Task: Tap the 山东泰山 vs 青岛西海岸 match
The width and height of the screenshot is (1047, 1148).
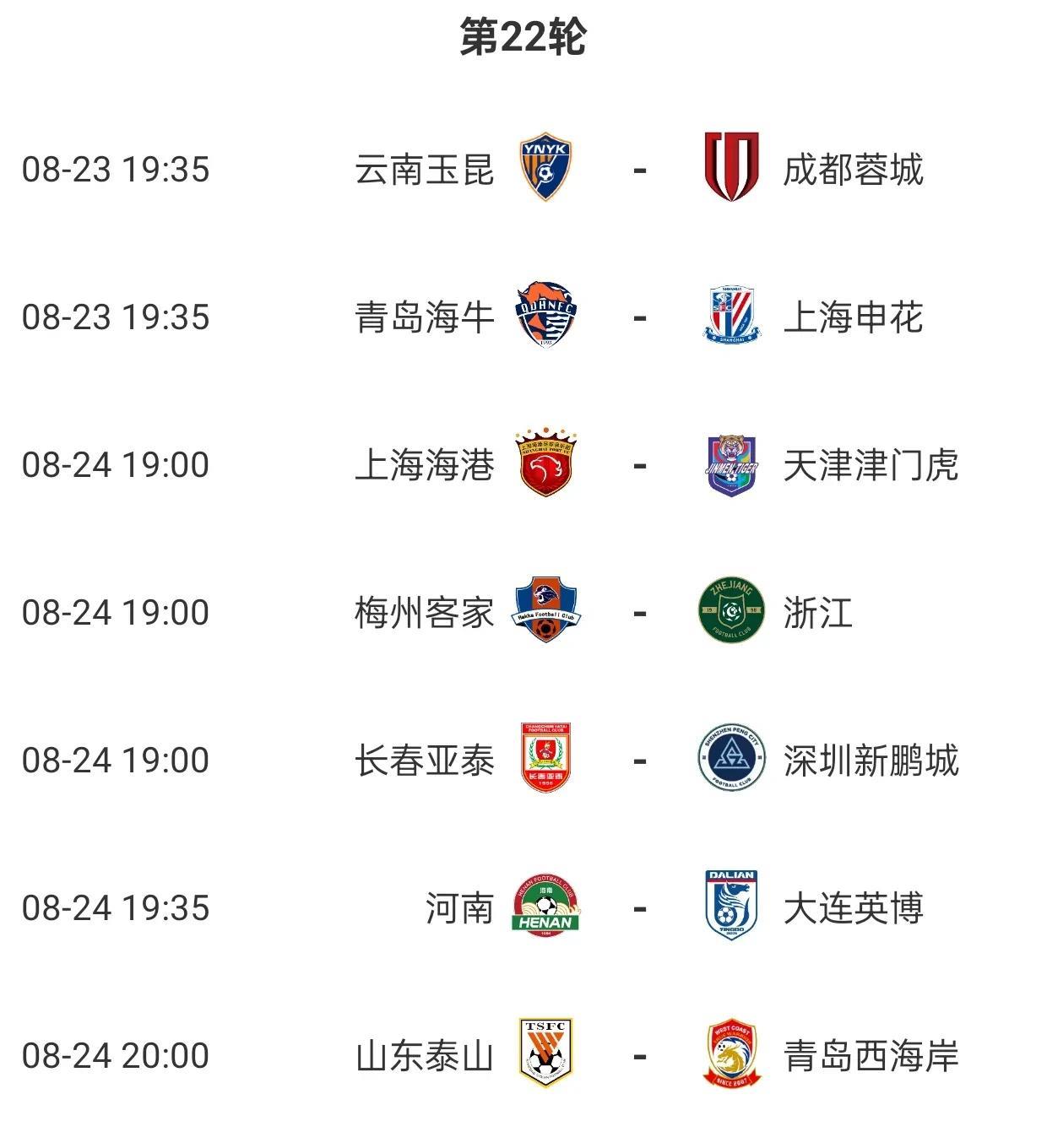Action: (x=523, y=1055)
